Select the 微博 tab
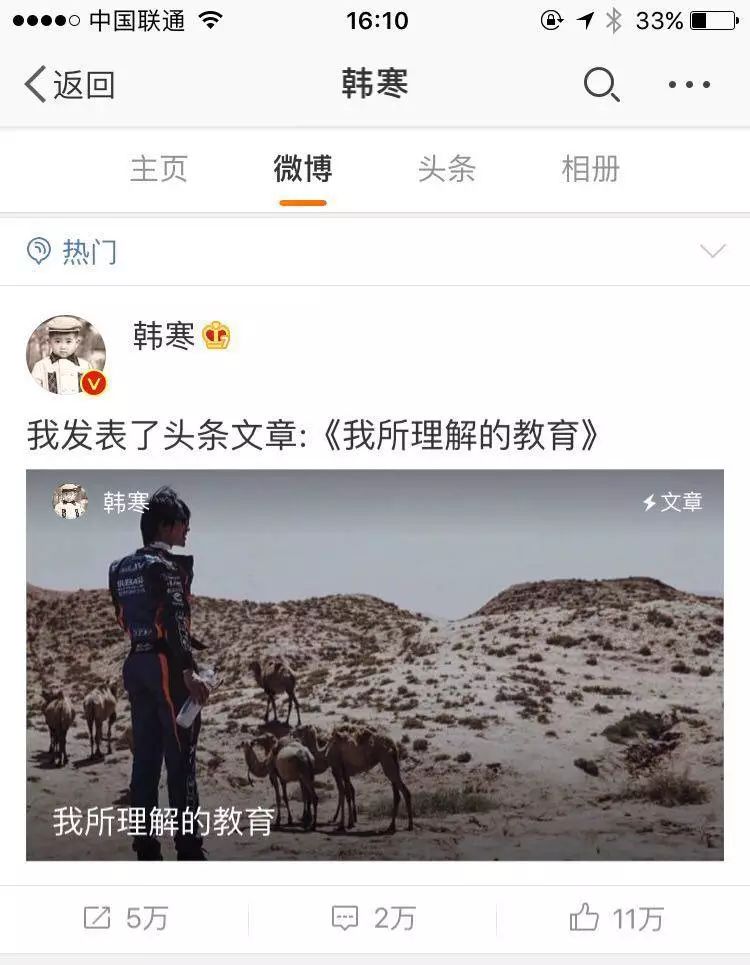The image size is (750, 965). point(302,169)
